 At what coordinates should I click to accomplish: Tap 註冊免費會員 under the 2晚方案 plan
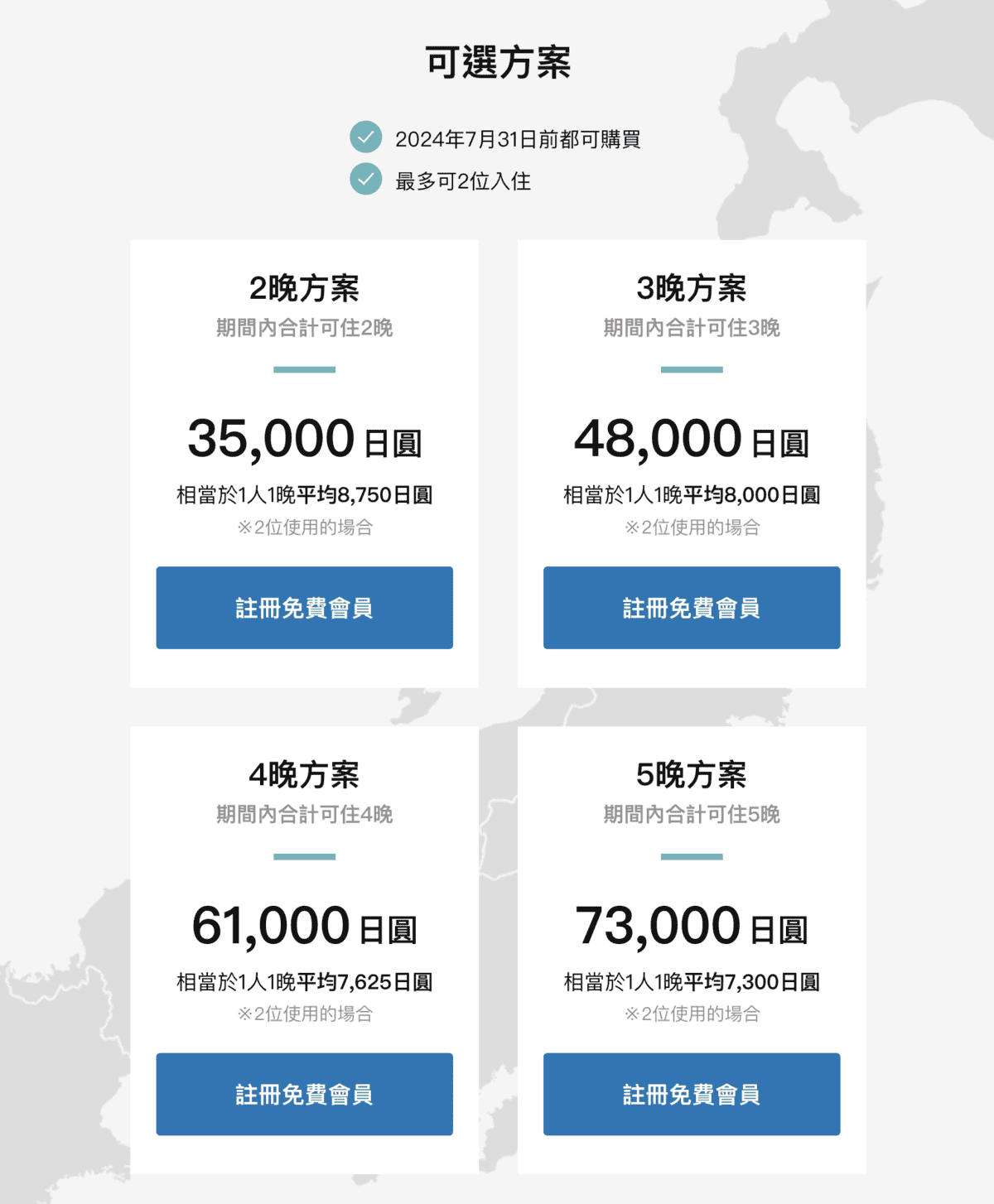(304, 608)
